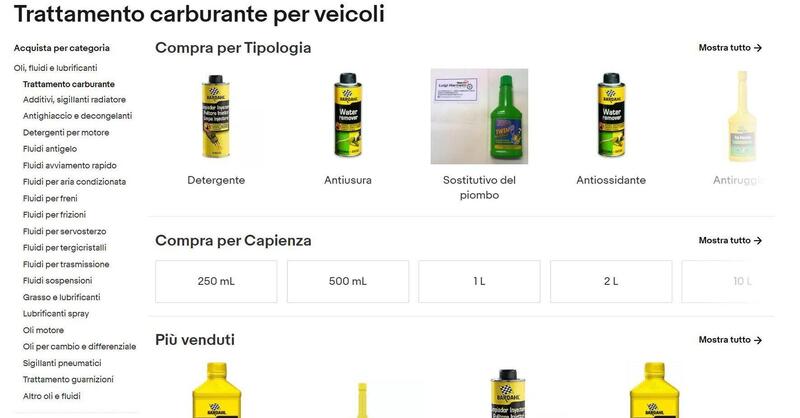The height and width of the screenshot is (418, 800).
Task: Show all in Compra per Capienza
Action: tap(730, 240)
